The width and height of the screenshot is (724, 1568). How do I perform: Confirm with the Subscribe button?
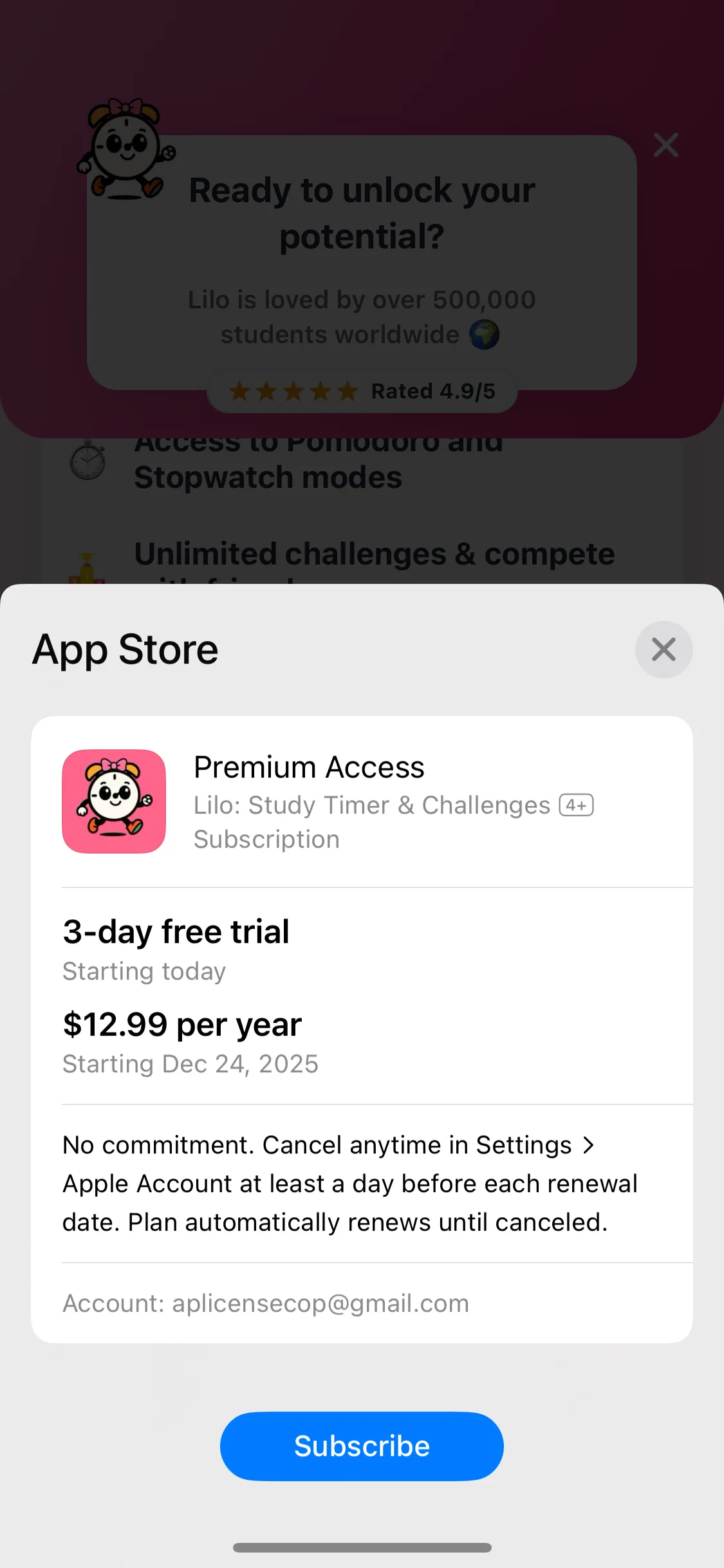pyautogui.click(x=362, y=1446)
